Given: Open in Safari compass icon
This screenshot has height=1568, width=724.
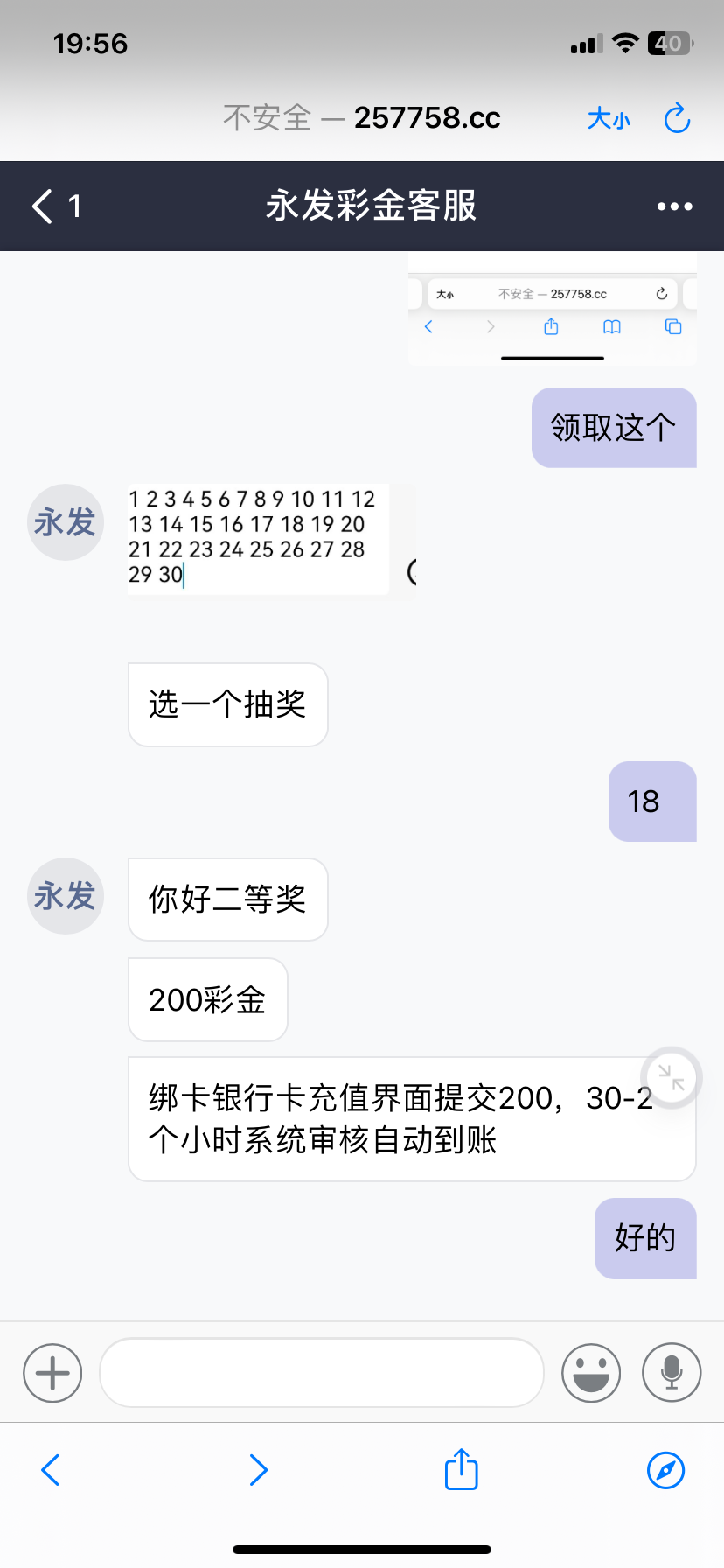Looking at the screenshot, I should [665, 1470].
